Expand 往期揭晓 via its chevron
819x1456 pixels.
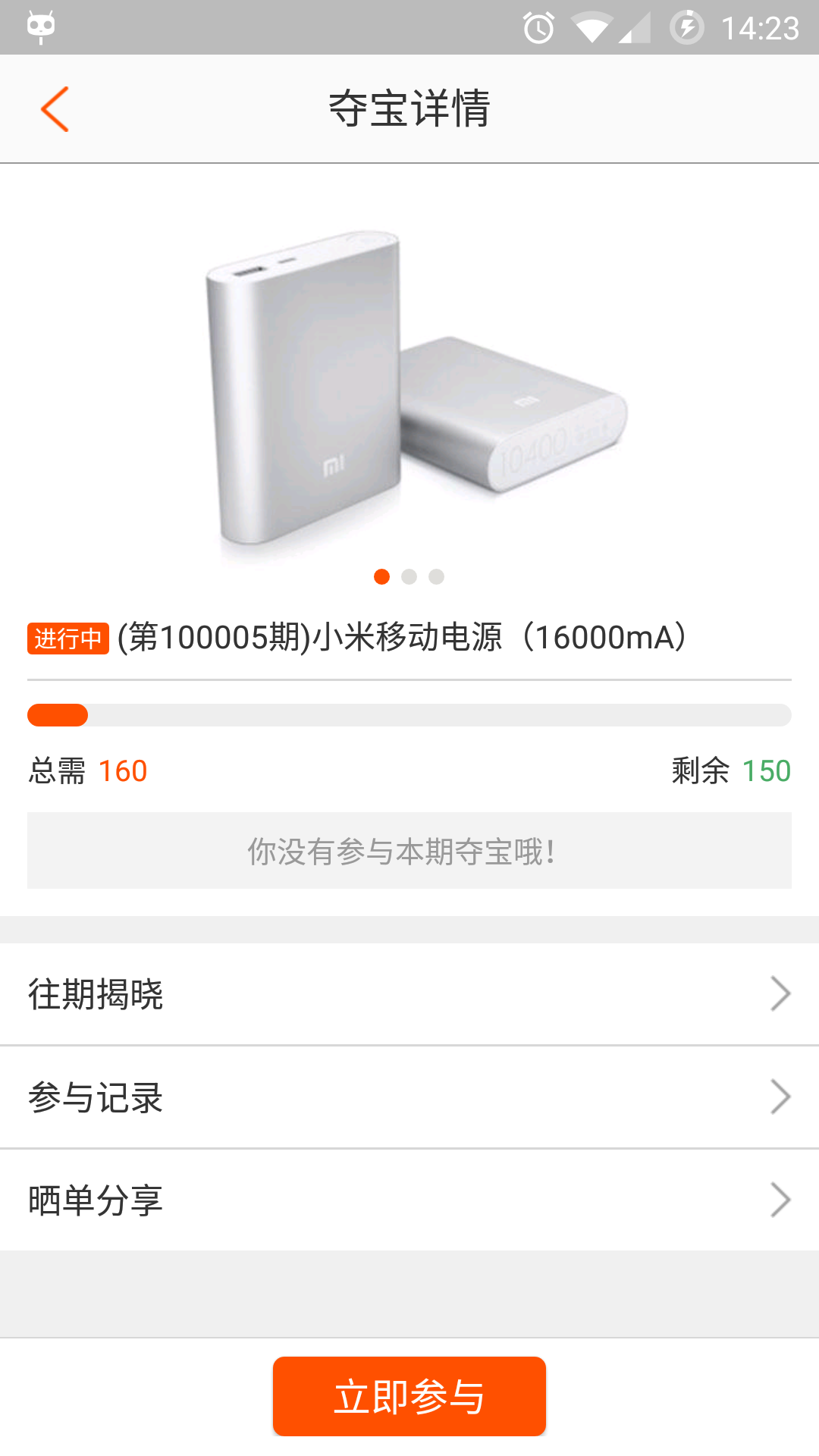780,993
